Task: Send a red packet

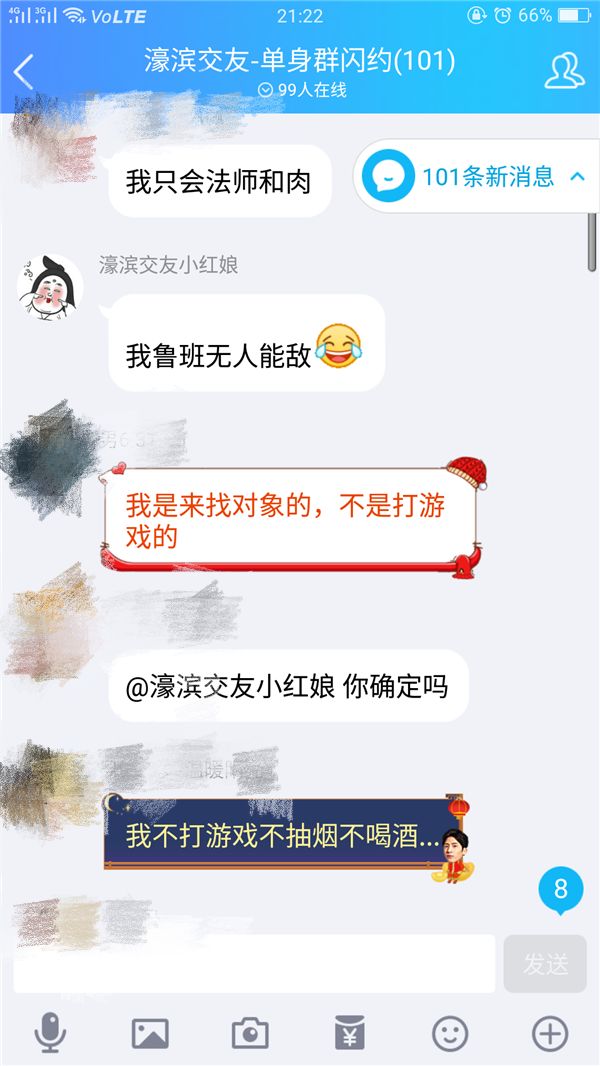Action: tap(350, 1033)
